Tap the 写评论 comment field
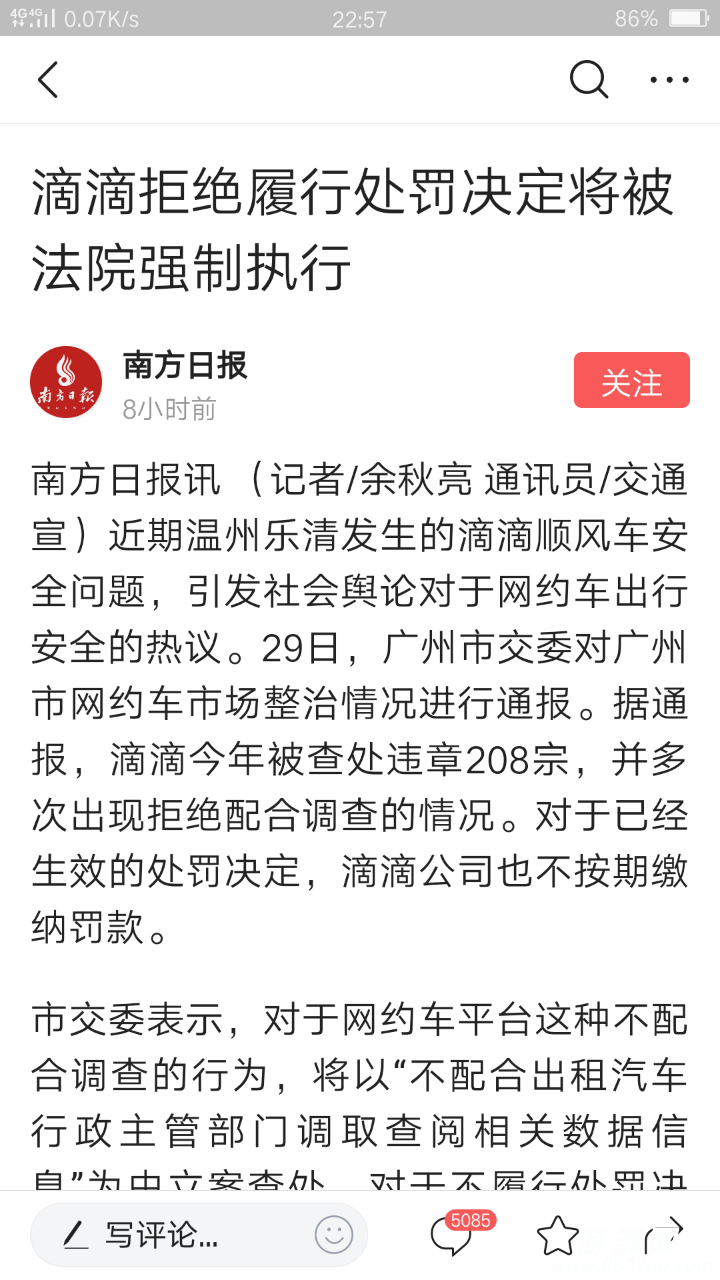Viewport: 720px width, 1280px height. tap(170, 1235)
